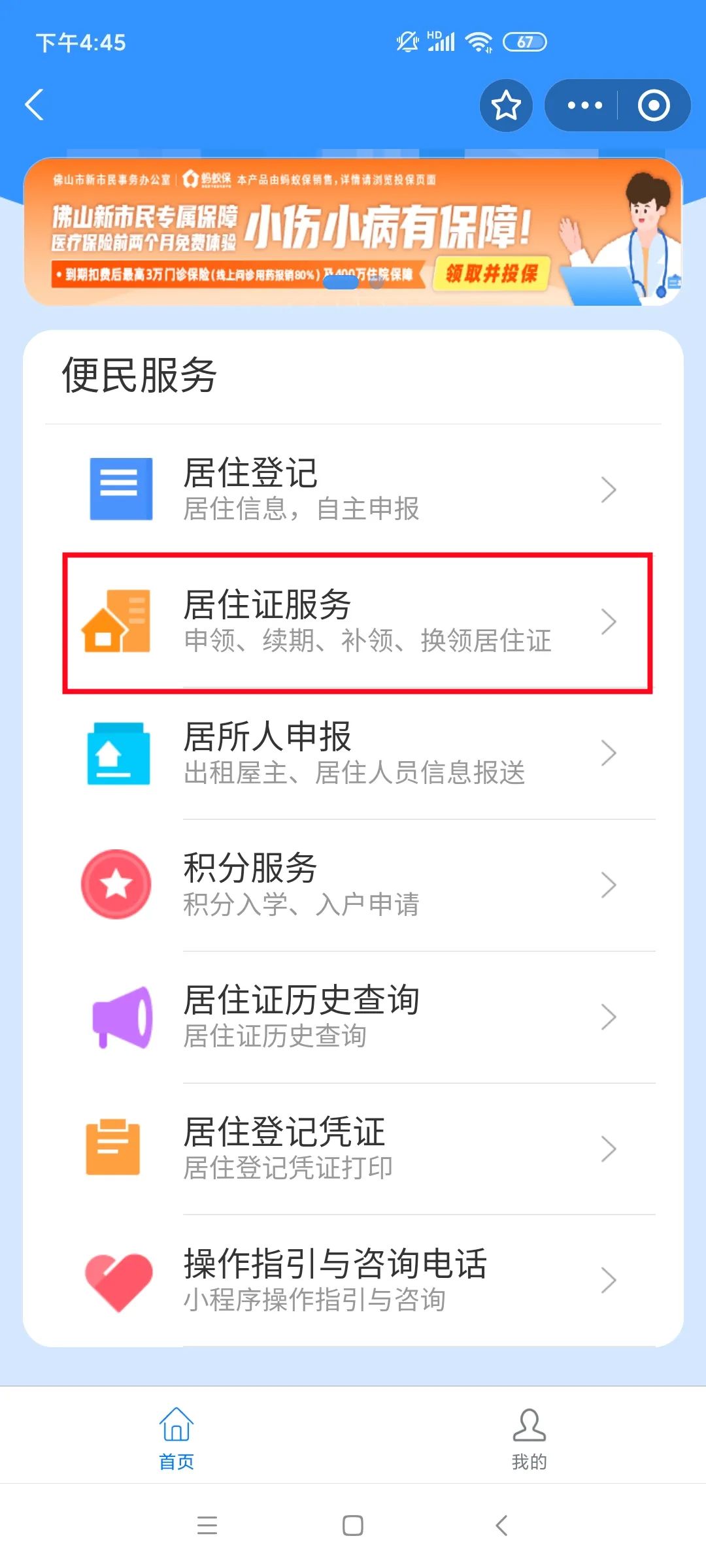Close the mini program with the circle button
The image size is (706, 1568).
654,105
